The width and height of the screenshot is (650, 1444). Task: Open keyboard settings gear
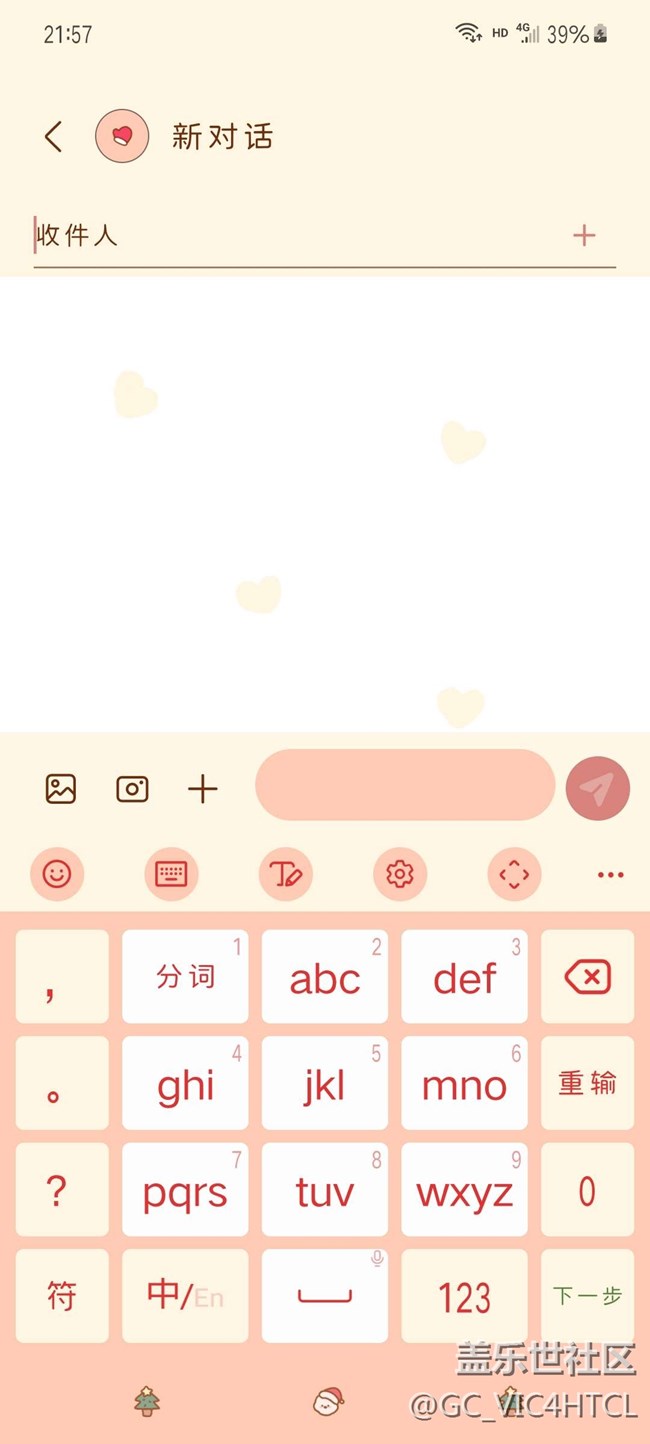(400, 875)
